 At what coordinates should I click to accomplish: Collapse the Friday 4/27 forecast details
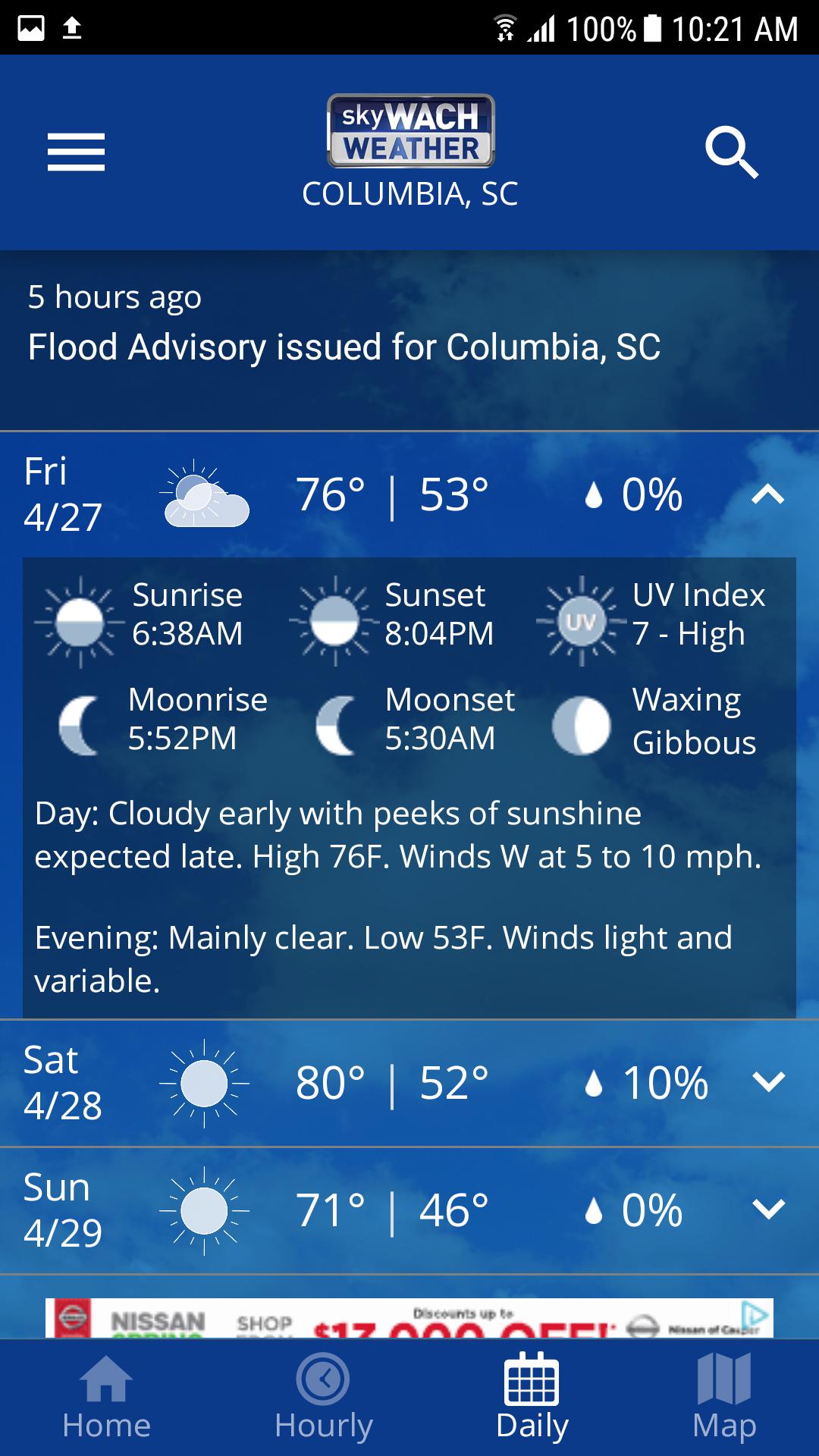(x=767, y=495)
